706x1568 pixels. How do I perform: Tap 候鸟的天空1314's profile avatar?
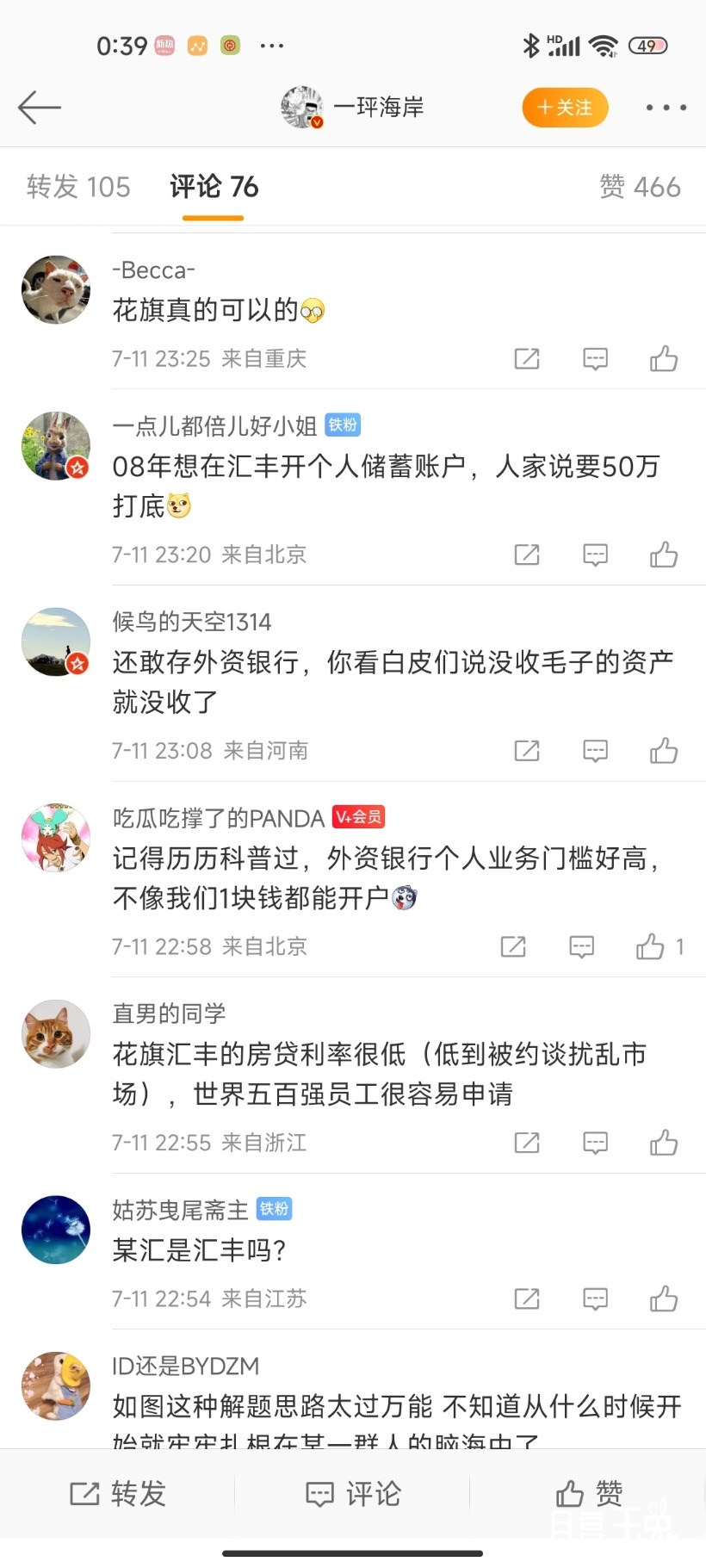click(55, 641)
